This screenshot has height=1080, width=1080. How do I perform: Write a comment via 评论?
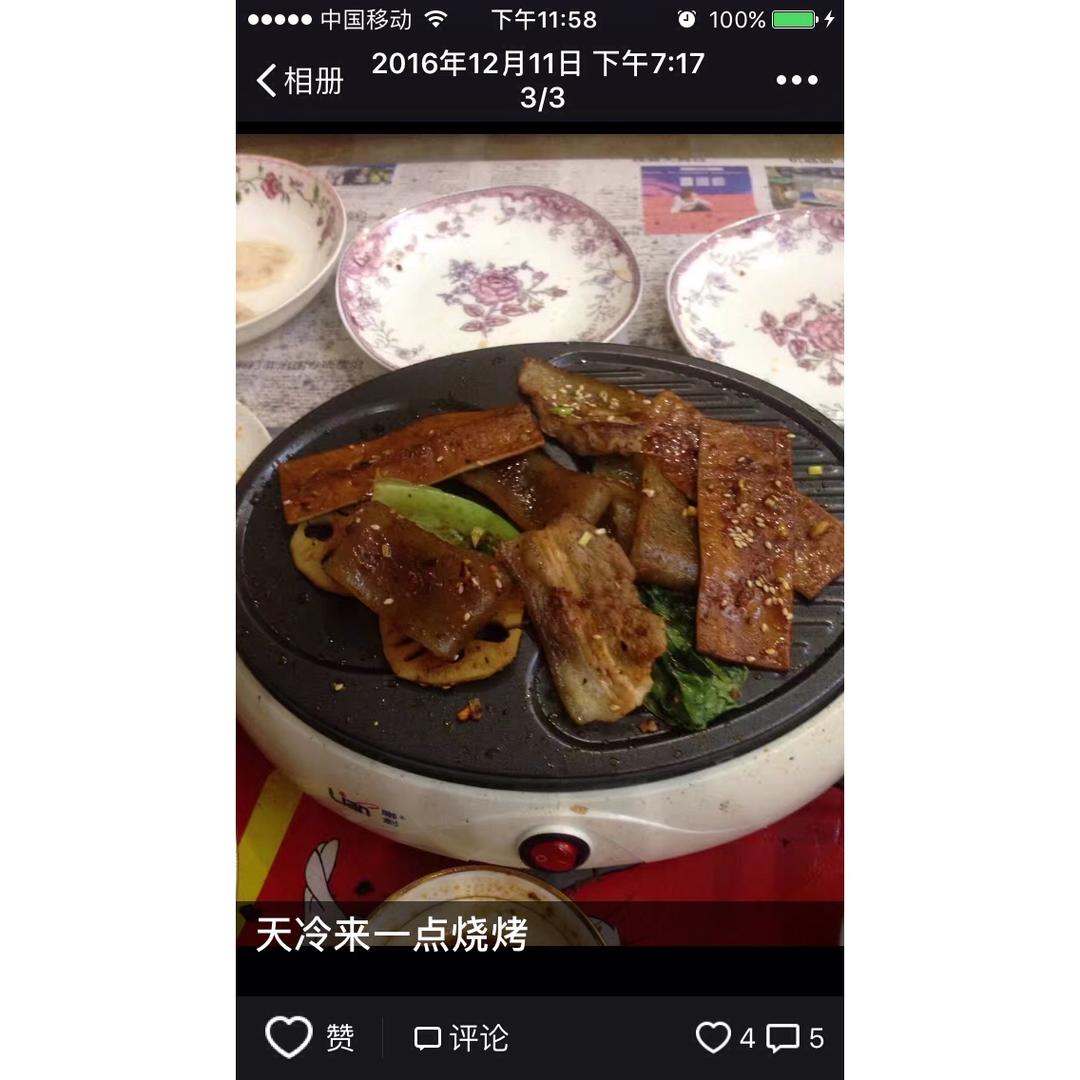(462, 1038)
